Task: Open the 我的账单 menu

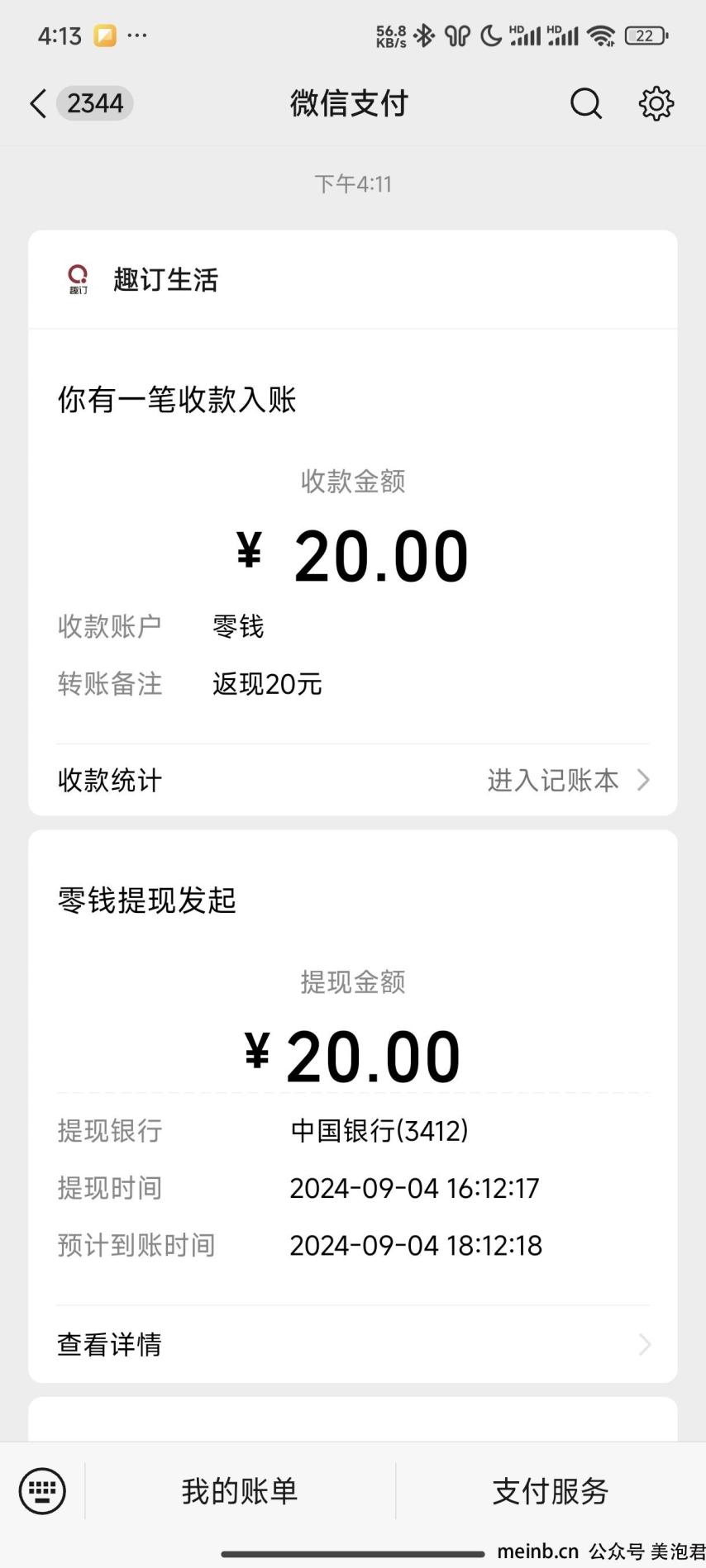Action: (x=240, y=1491)
